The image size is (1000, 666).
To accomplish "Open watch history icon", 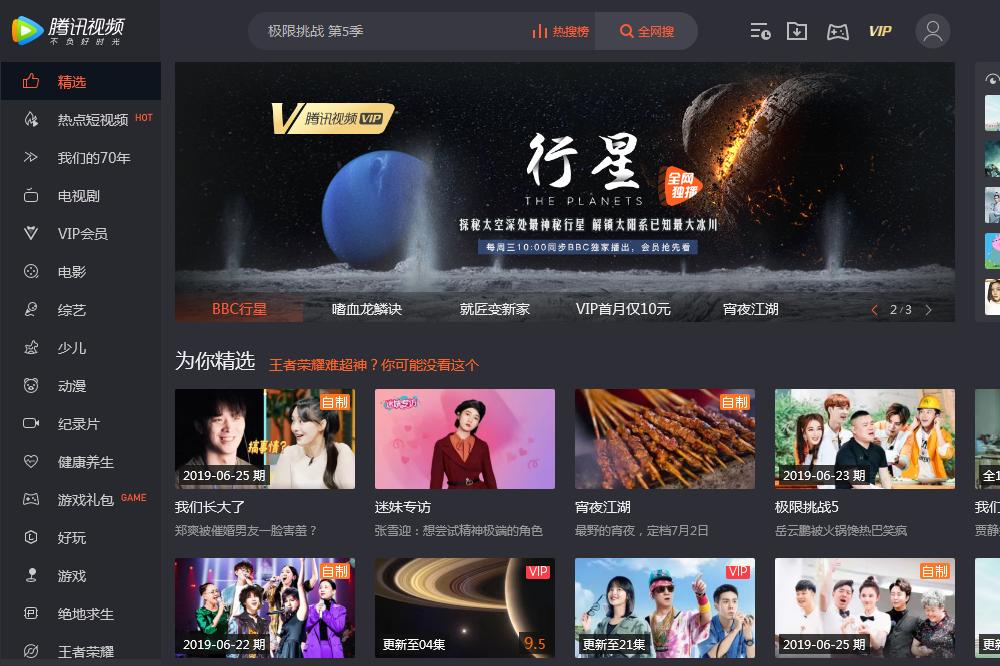I will (760, 31).
